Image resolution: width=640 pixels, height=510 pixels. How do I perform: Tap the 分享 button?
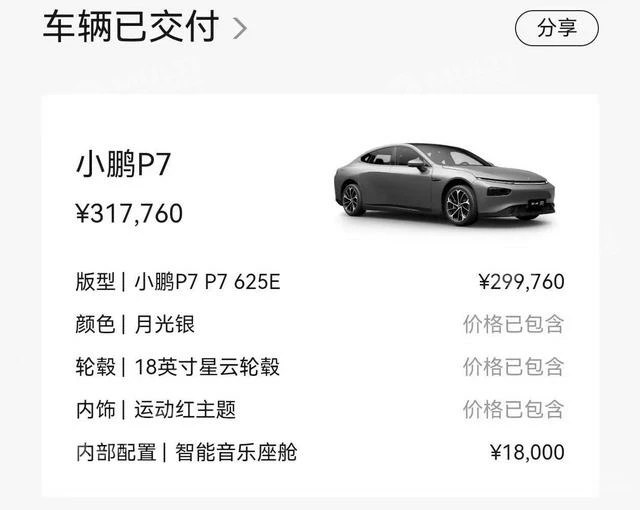point(556,27)
